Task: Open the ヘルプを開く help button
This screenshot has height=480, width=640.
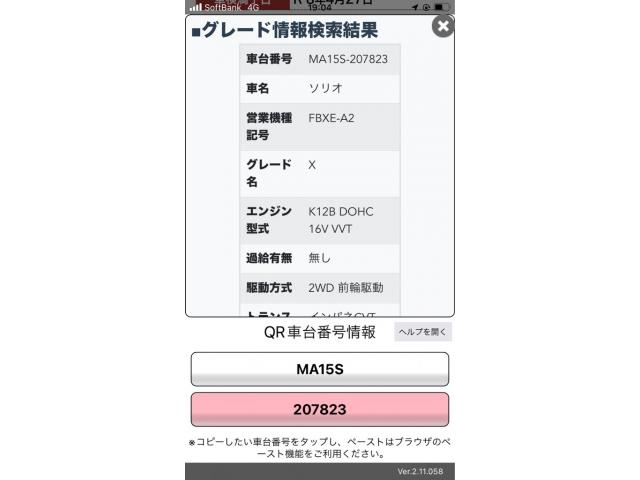Action: [x=423, y=332]
